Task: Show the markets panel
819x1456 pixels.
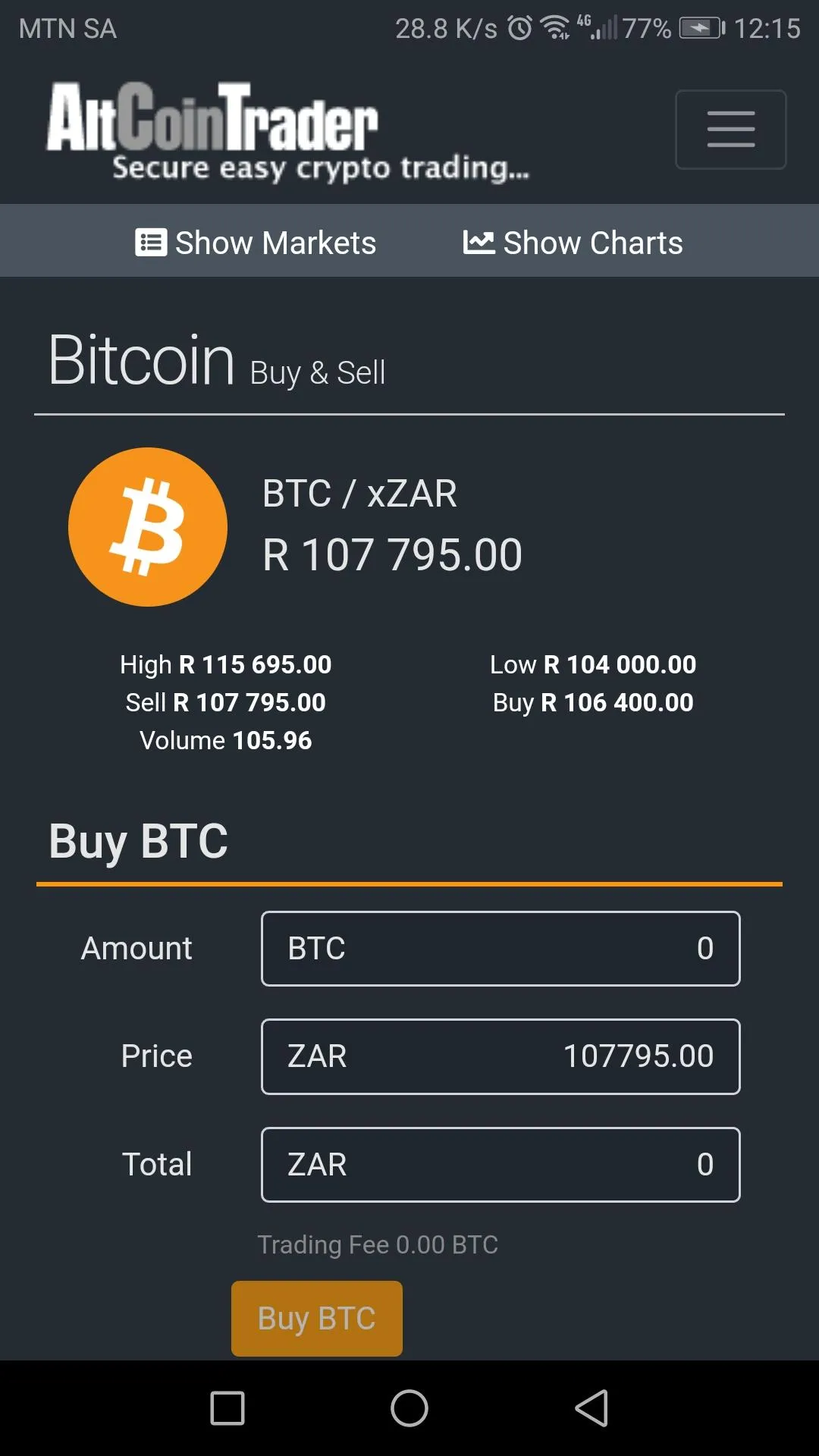Action: (x=256, y=241)
